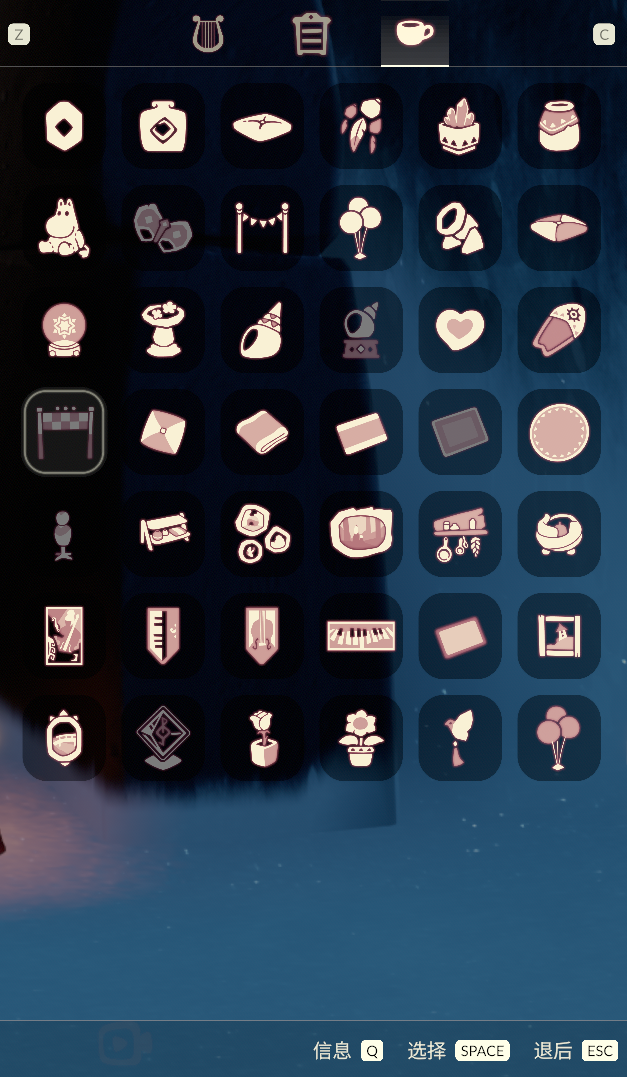Select the party hat shell item
This screenshot has width=627, height=1077.
pyautogui.click(x=262, y=329)
